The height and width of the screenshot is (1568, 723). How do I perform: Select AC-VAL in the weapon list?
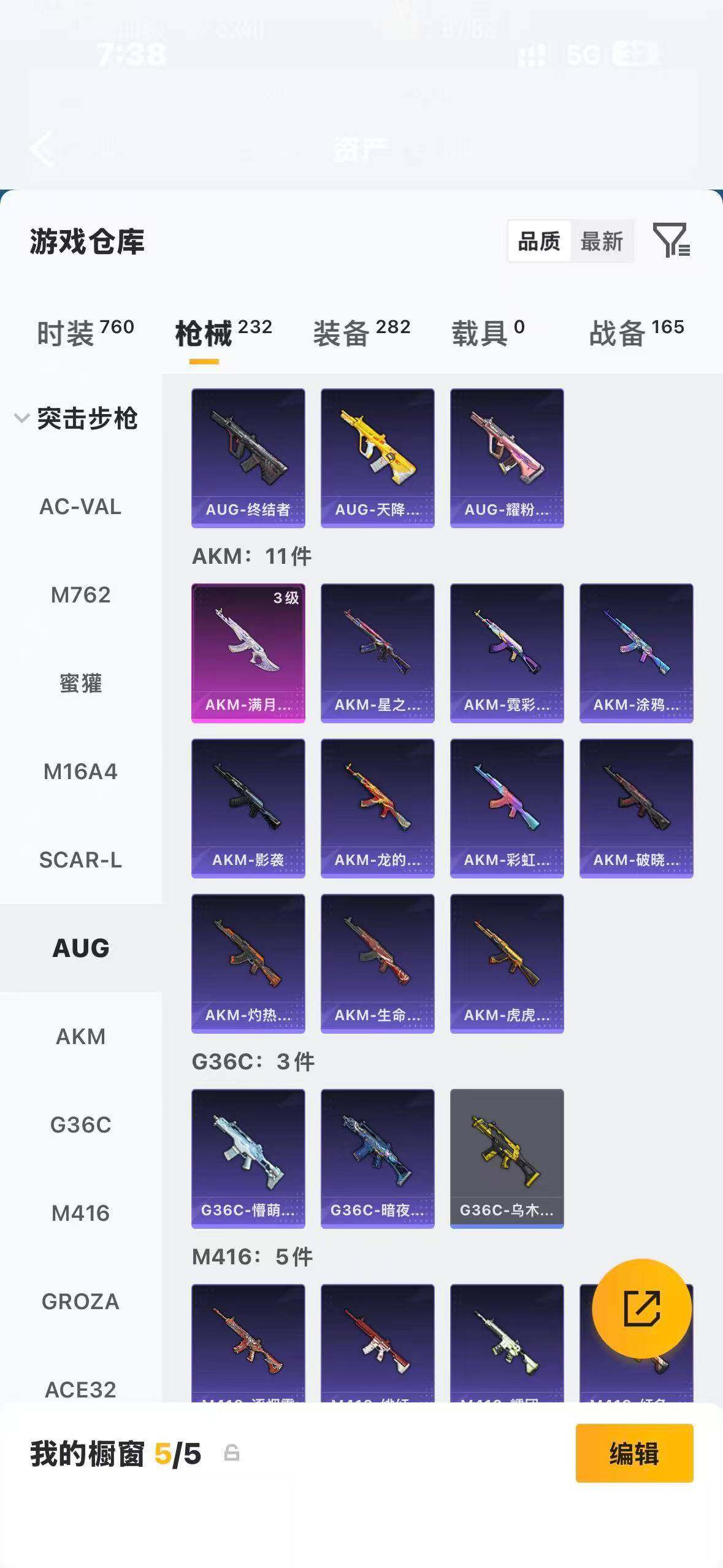click(x=80, y=507)
